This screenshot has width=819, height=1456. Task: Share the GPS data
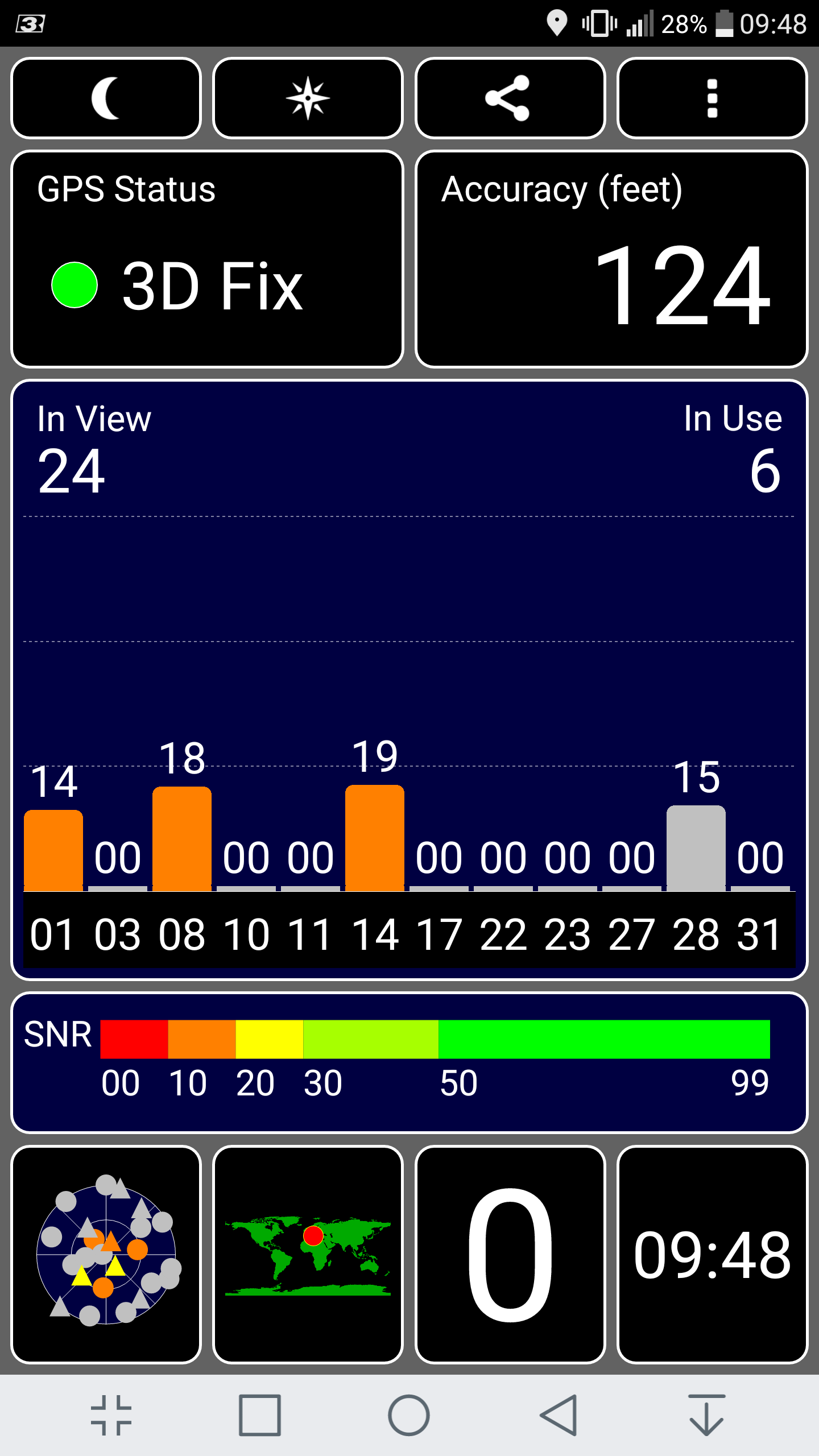510,98
